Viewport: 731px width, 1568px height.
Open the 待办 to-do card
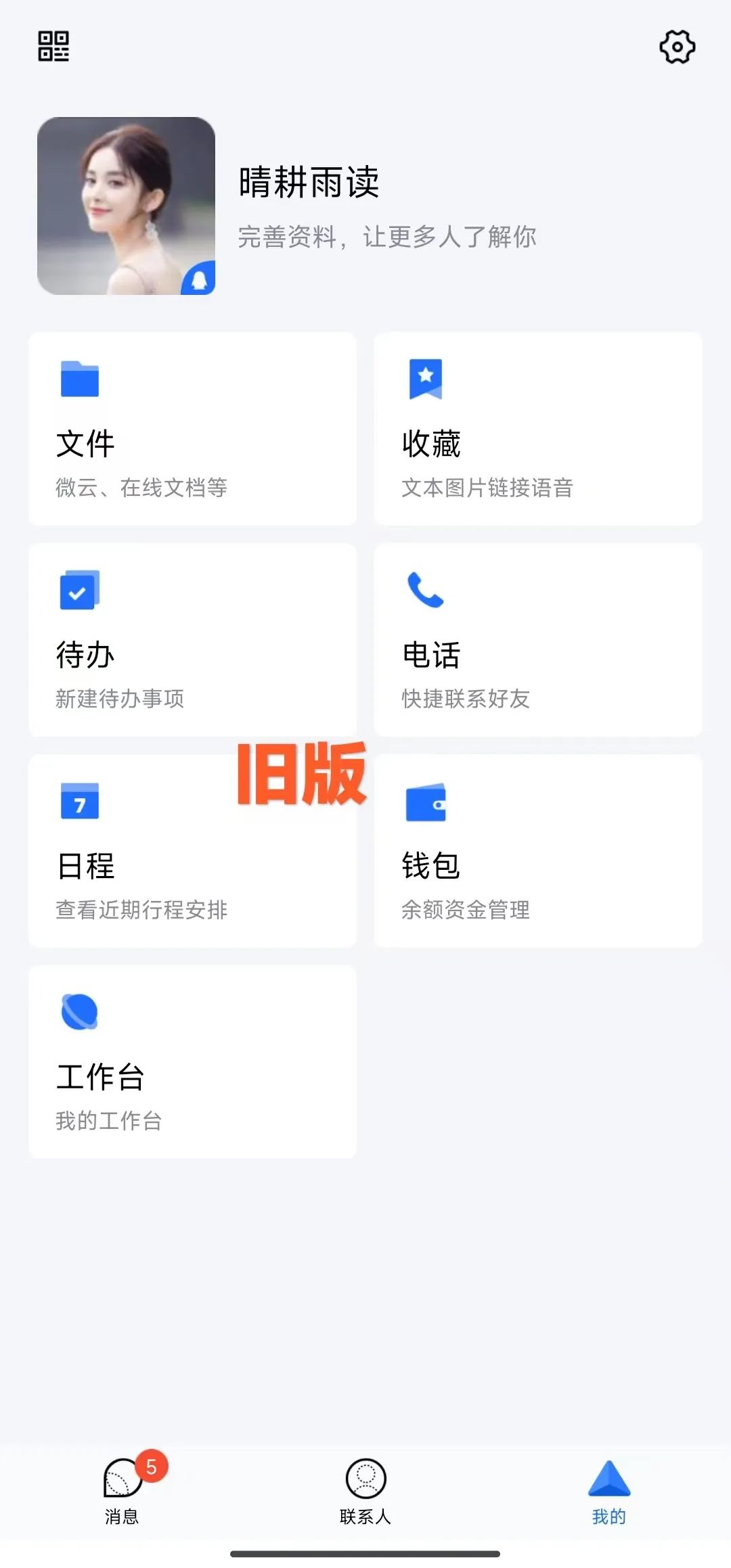[x=192, y=640]
